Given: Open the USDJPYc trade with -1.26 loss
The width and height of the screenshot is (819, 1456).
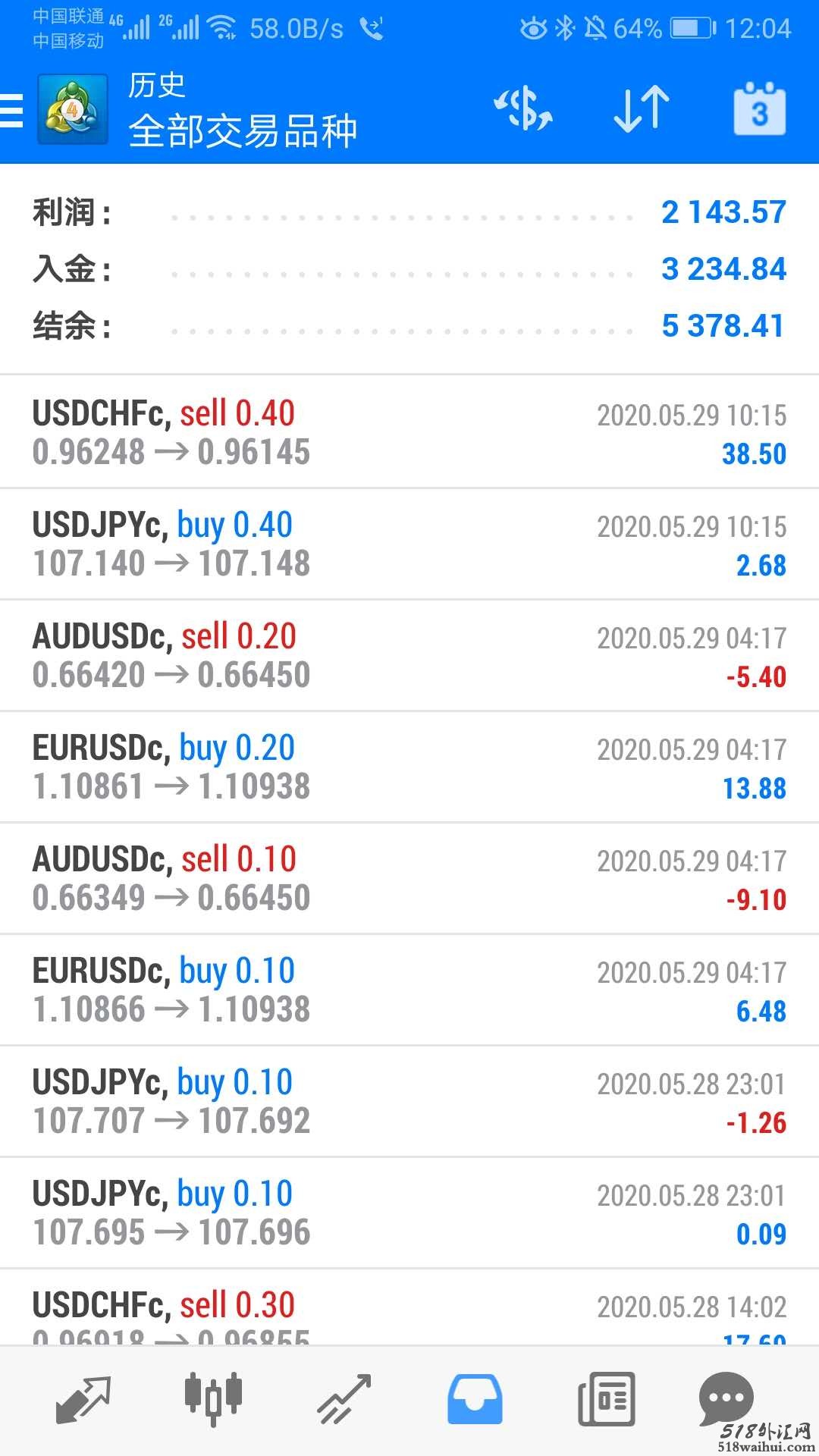Looking at the screenshot, I should tap(409, 1101).
